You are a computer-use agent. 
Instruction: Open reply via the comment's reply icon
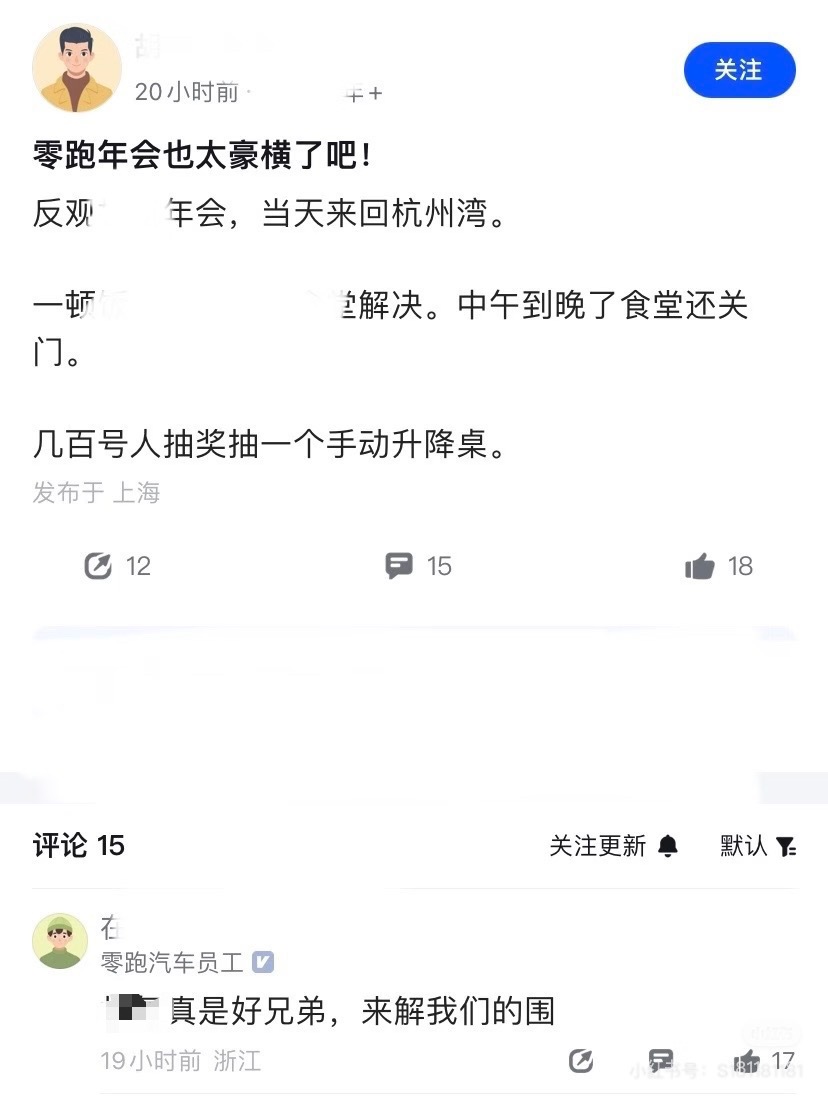click(x=660, y=1062)
